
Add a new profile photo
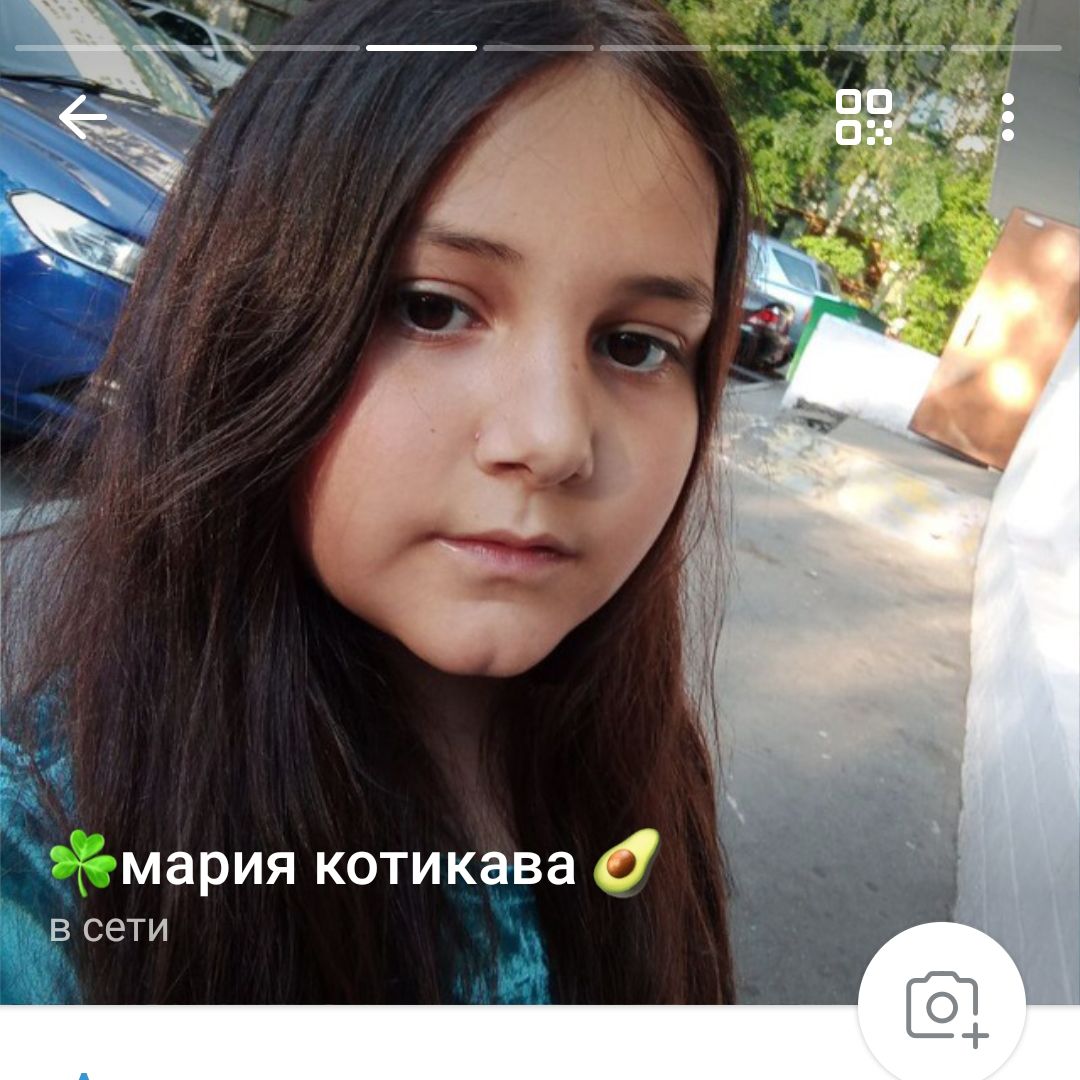click(x=941, y=1006)
